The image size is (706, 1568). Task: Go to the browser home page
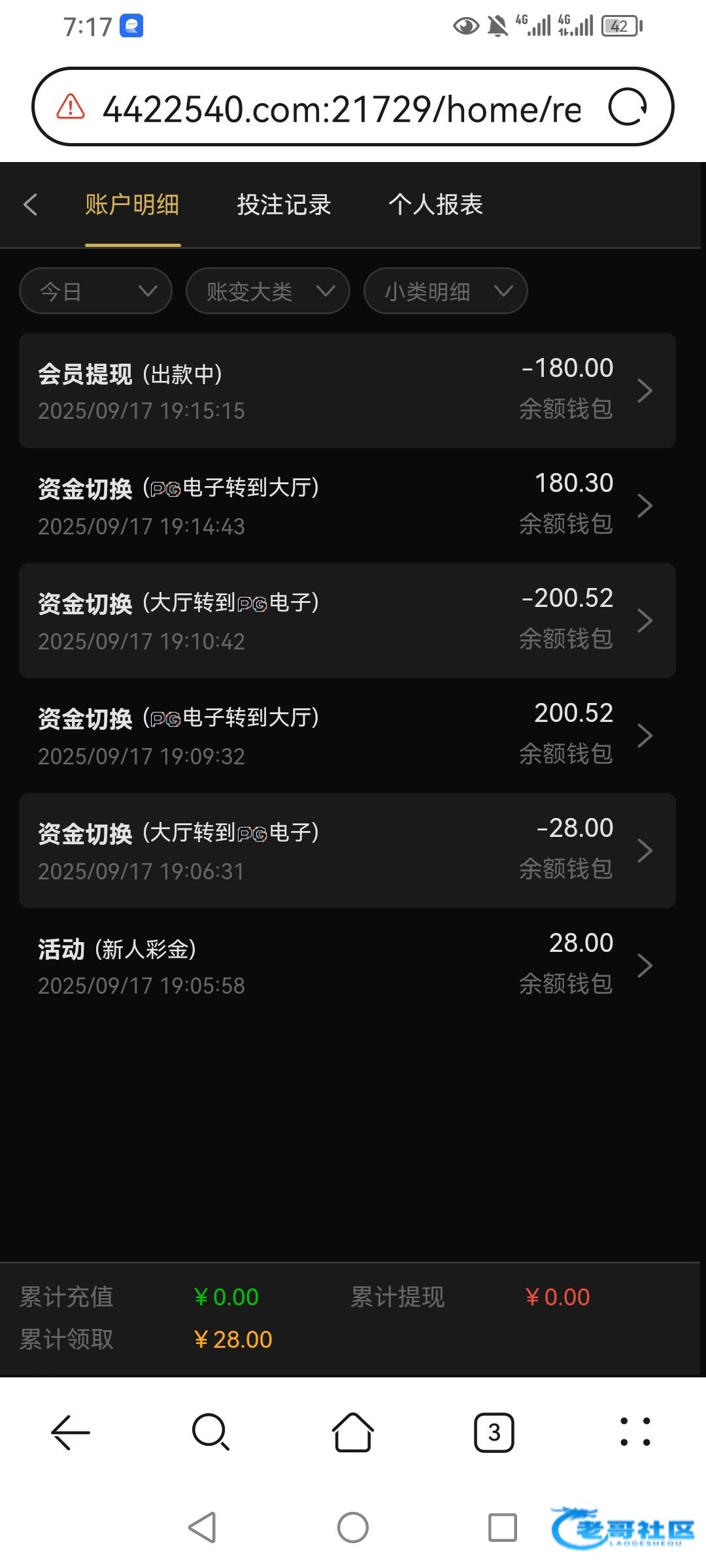(353, 1432)
